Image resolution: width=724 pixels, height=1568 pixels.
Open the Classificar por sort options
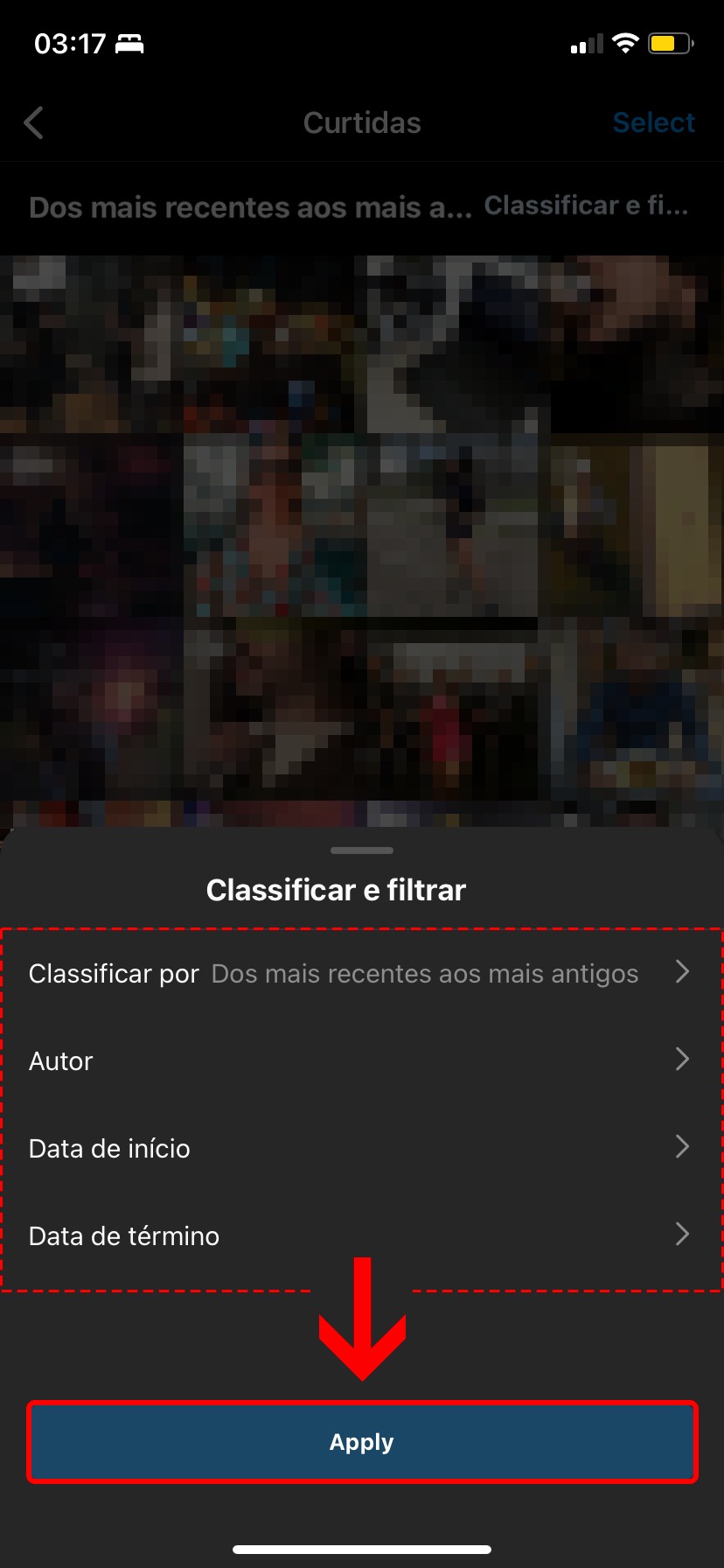(360, 973)
